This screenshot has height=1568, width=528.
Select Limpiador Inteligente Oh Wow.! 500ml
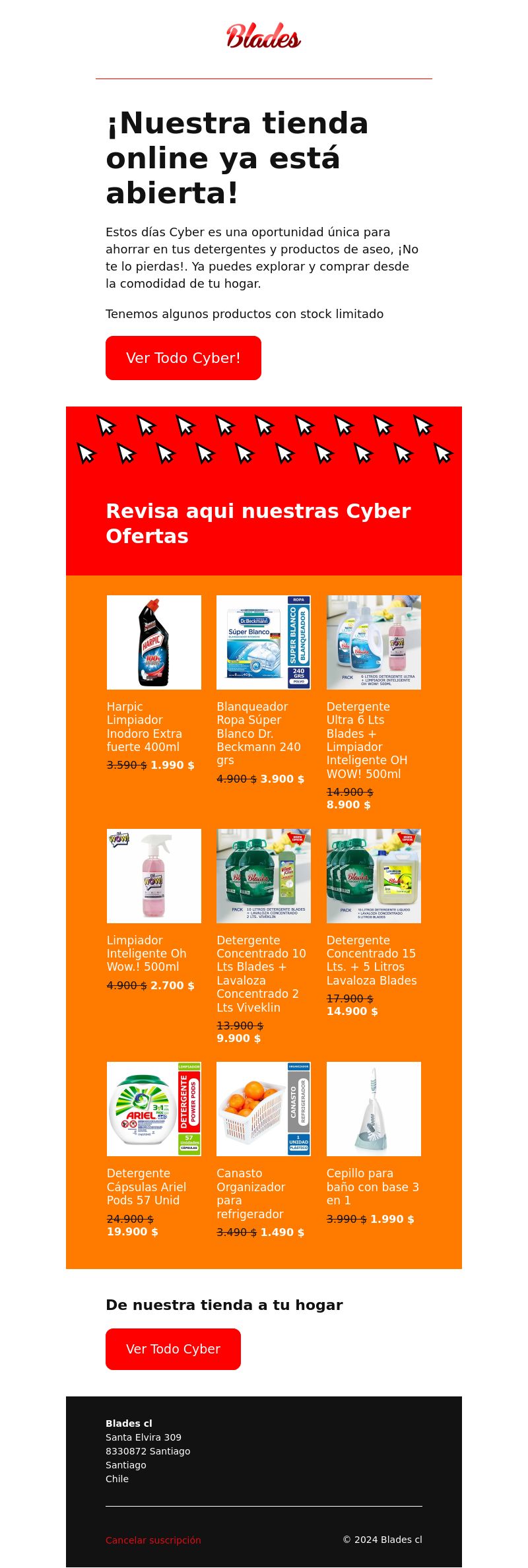154,876
